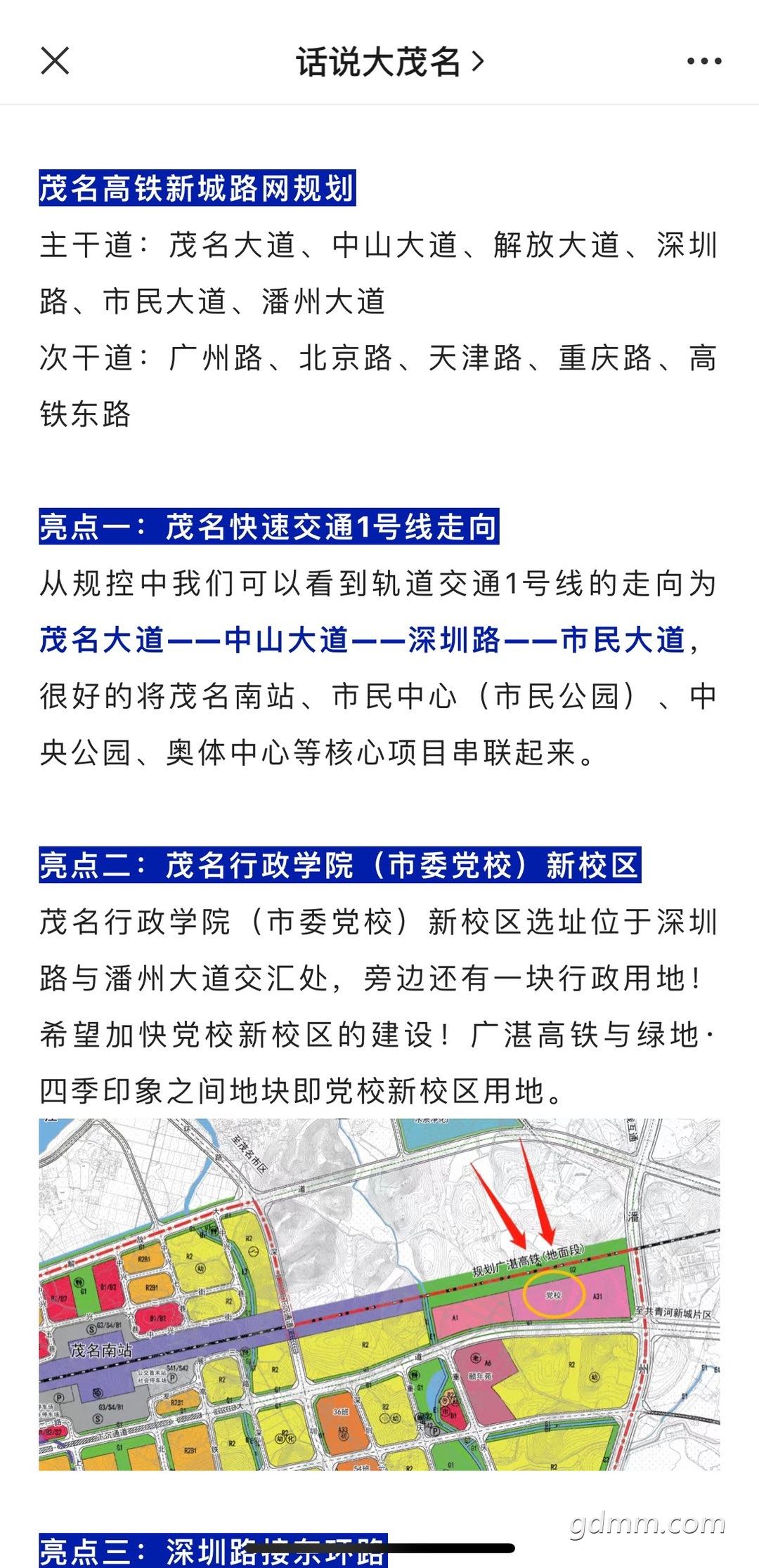Open the planning map image in full view
This screenshot has height=1568, width=759.
pyautogui.click(x=379, y=1294)
